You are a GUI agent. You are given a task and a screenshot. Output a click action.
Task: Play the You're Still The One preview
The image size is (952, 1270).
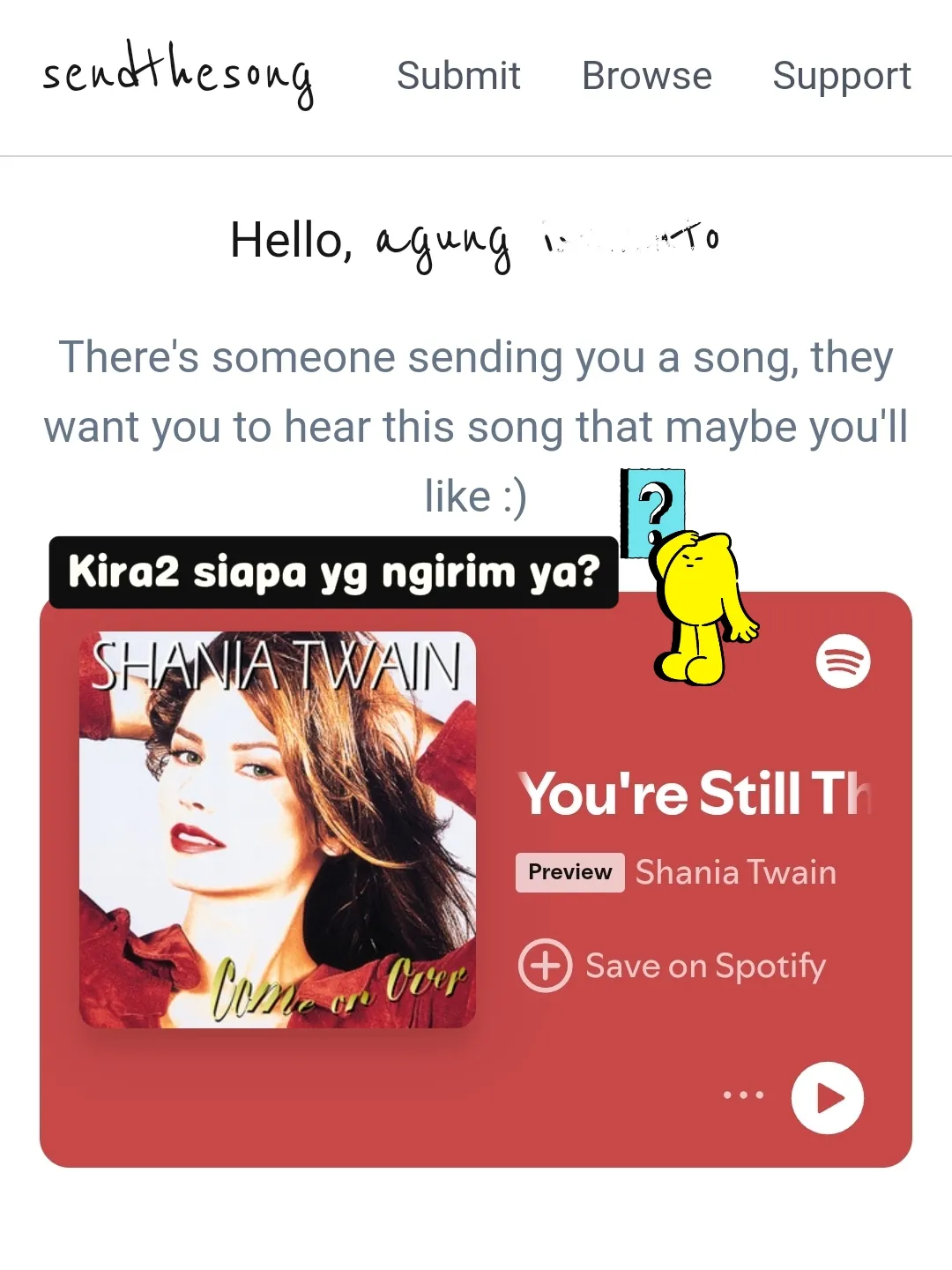827,1098
